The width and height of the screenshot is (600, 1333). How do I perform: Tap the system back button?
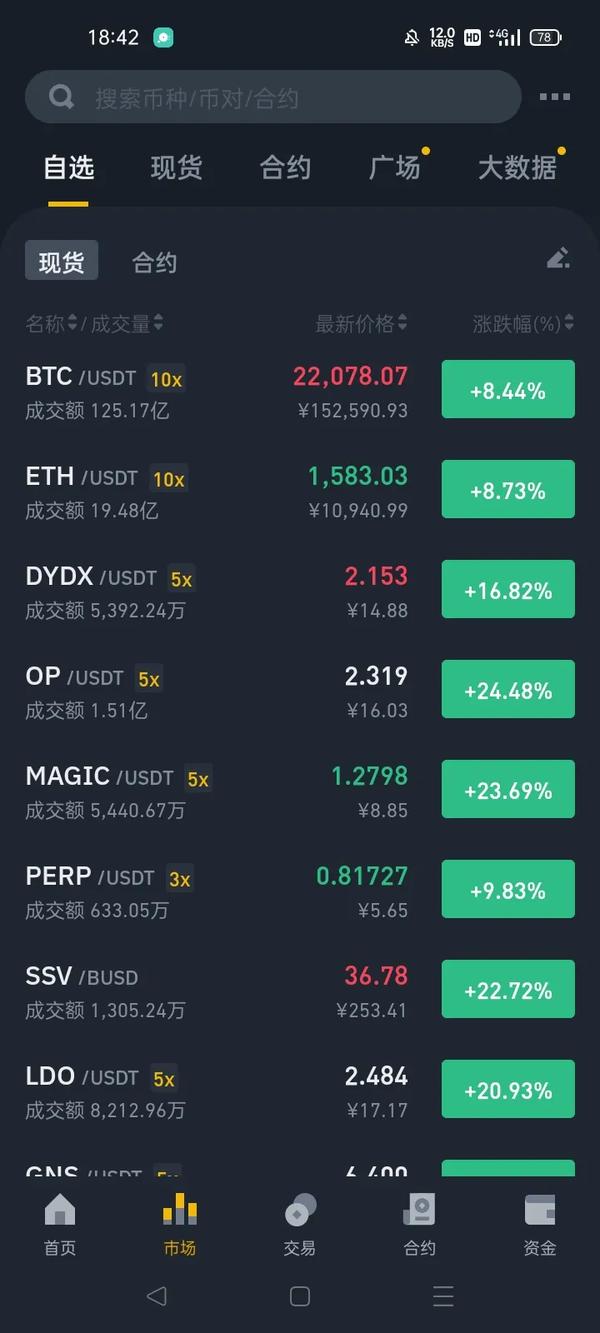coord(156,1296)
